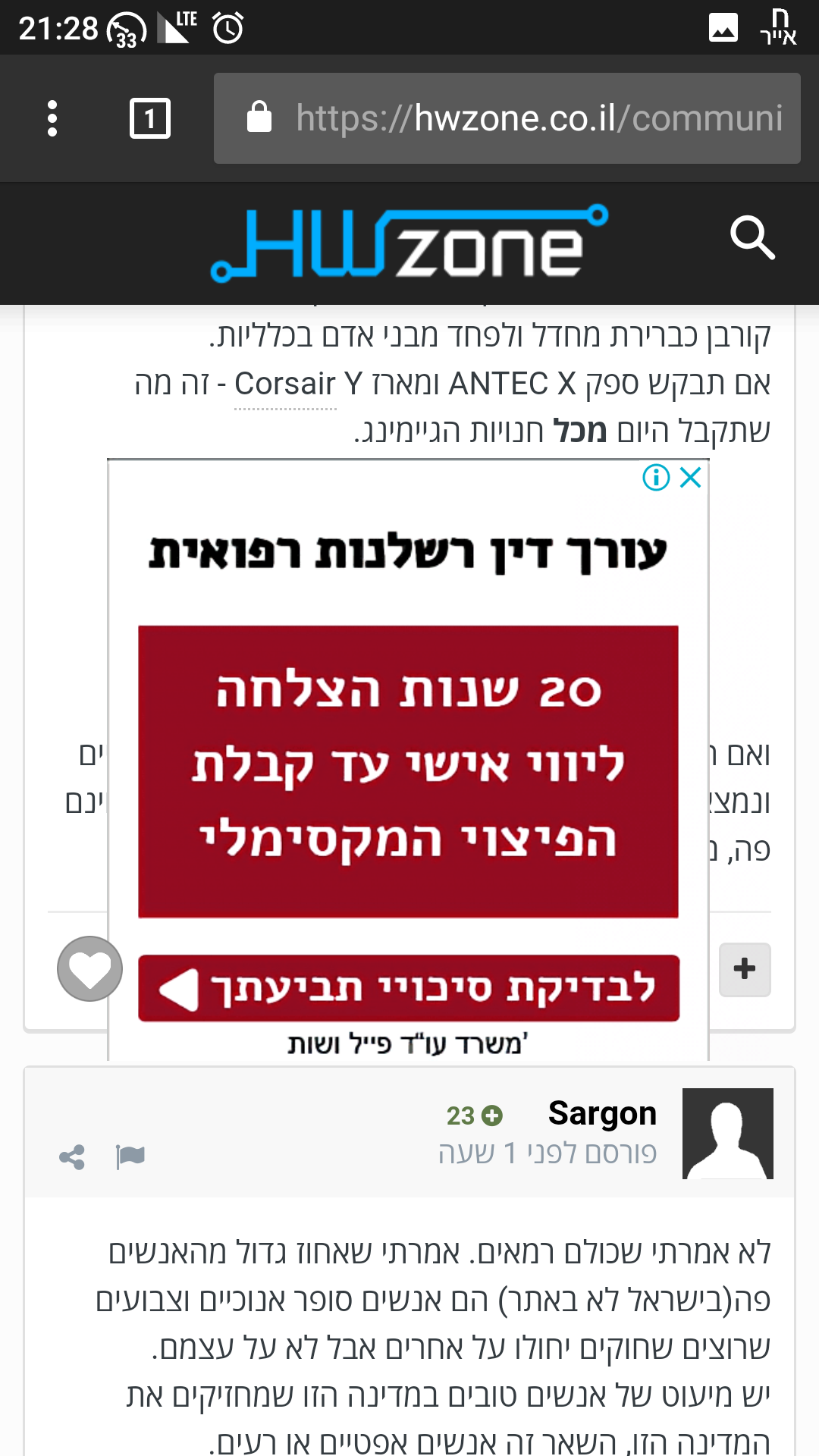Open the browser overflow menu
This screenshot has height=1456, width=819.
[52, 118]
